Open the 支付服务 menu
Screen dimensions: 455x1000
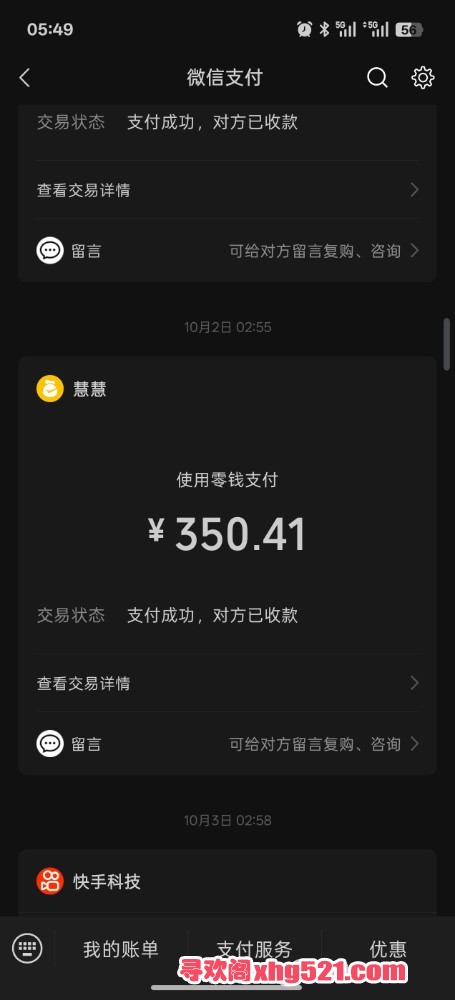(x=255, y=949)
